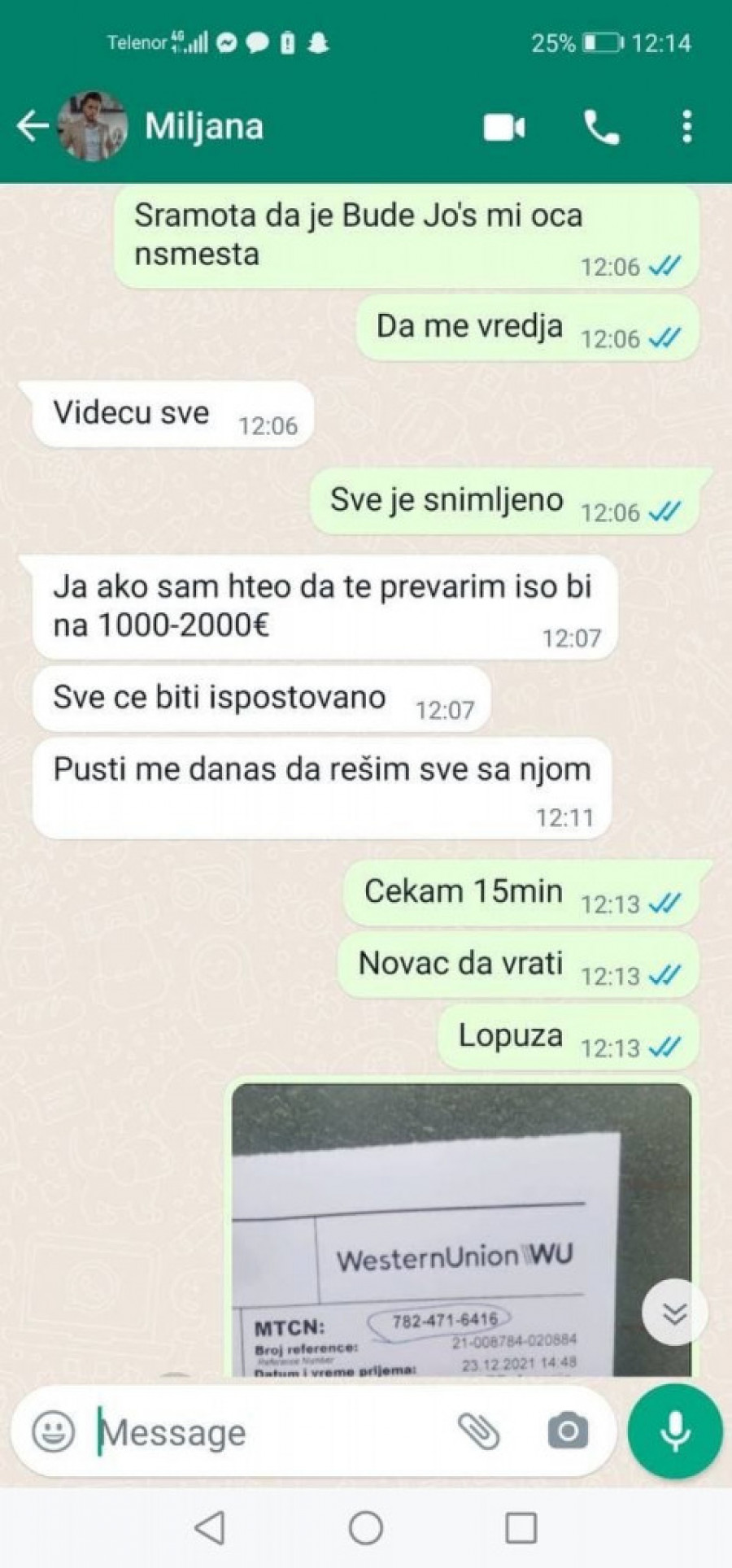The height and width of the screenshot is (1568, 732).
Task: Attach a file with the paperclip
Action: point(478,1431)
